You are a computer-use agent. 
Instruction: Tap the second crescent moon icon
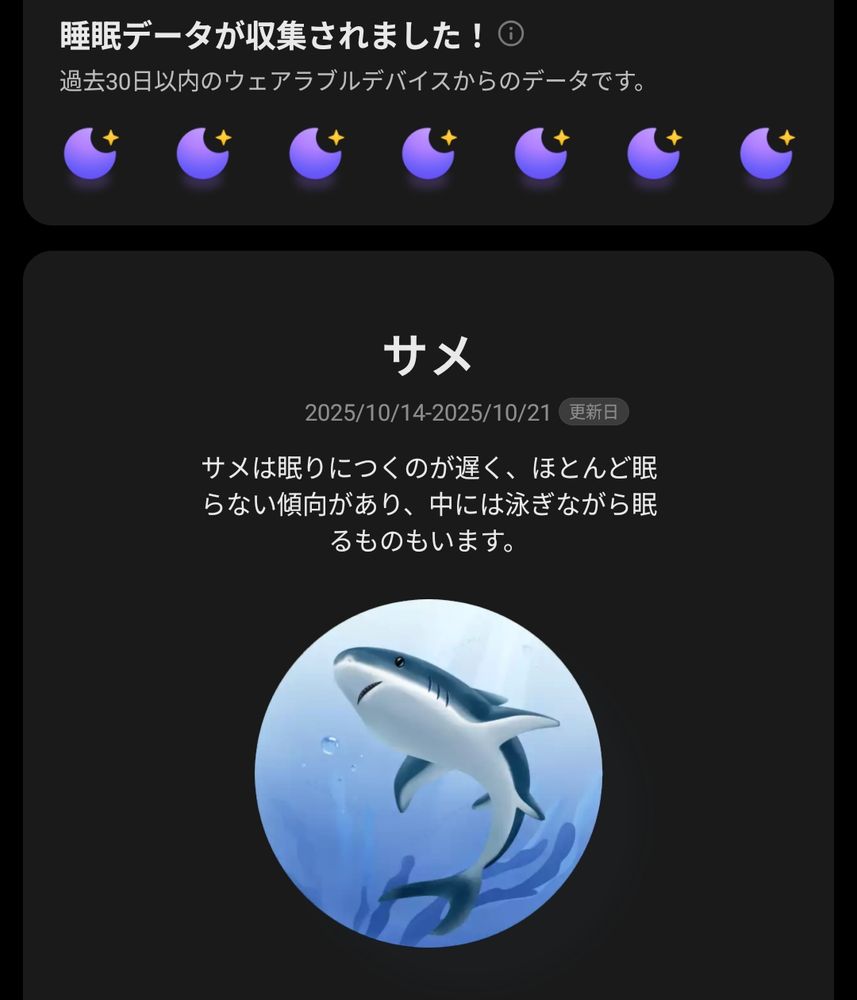pyautogui.click(x=202, y=156)
